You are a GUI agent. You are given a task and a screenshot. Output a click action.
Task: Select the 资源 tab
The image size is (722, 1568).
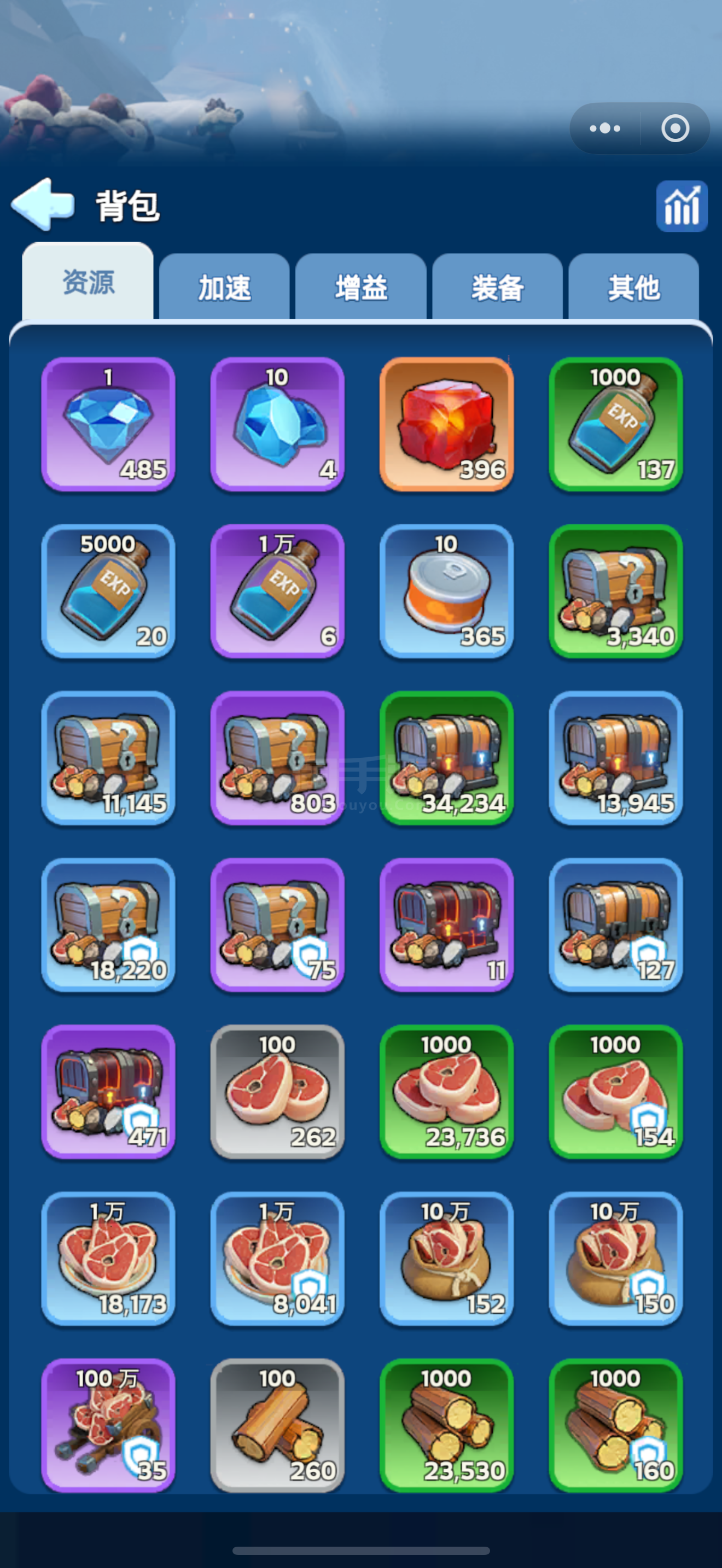(88, 283)
